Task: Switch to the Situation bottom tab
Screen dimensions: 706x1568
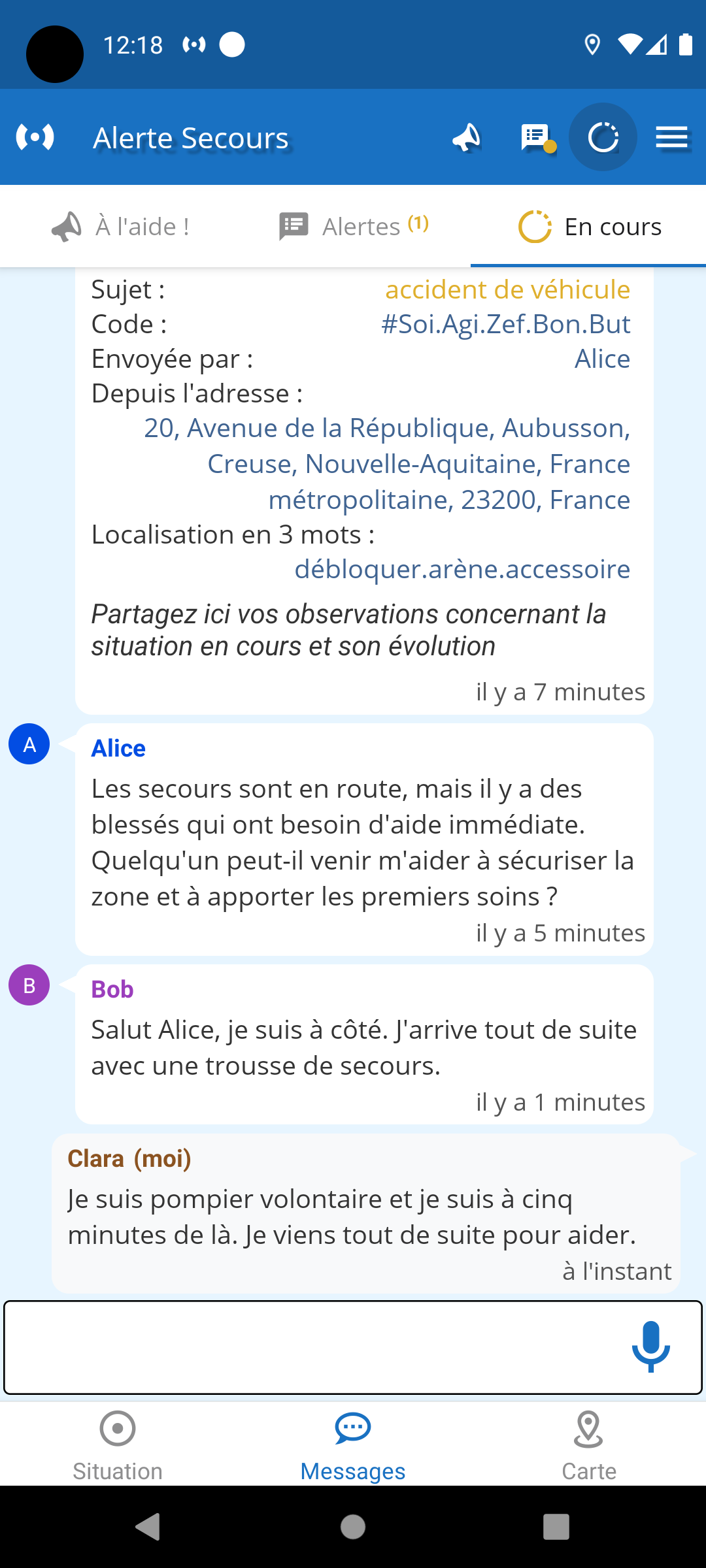Action: [x=118, y=1444]
